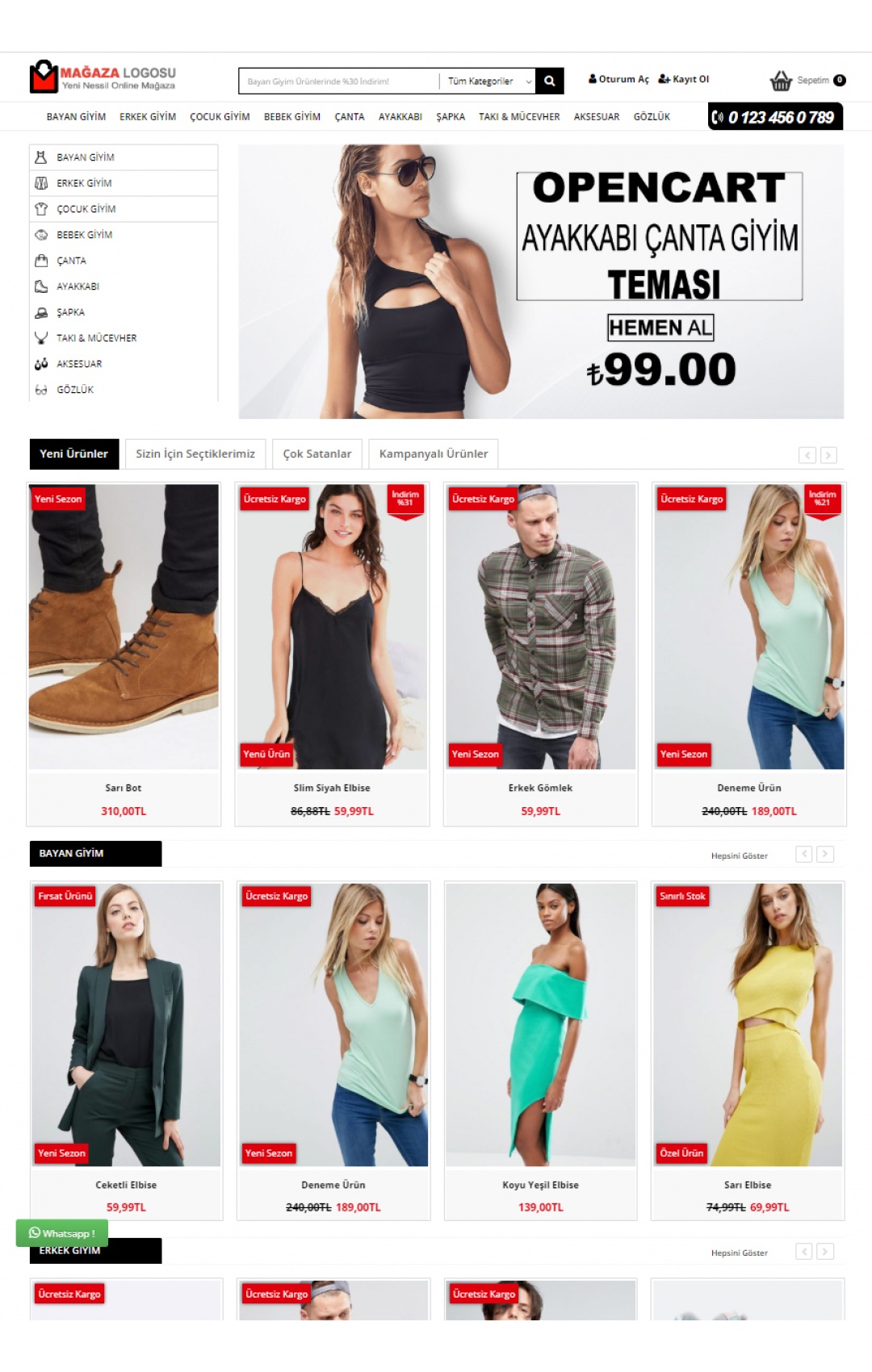
Task: Focus the product search field
Action: 339,81
